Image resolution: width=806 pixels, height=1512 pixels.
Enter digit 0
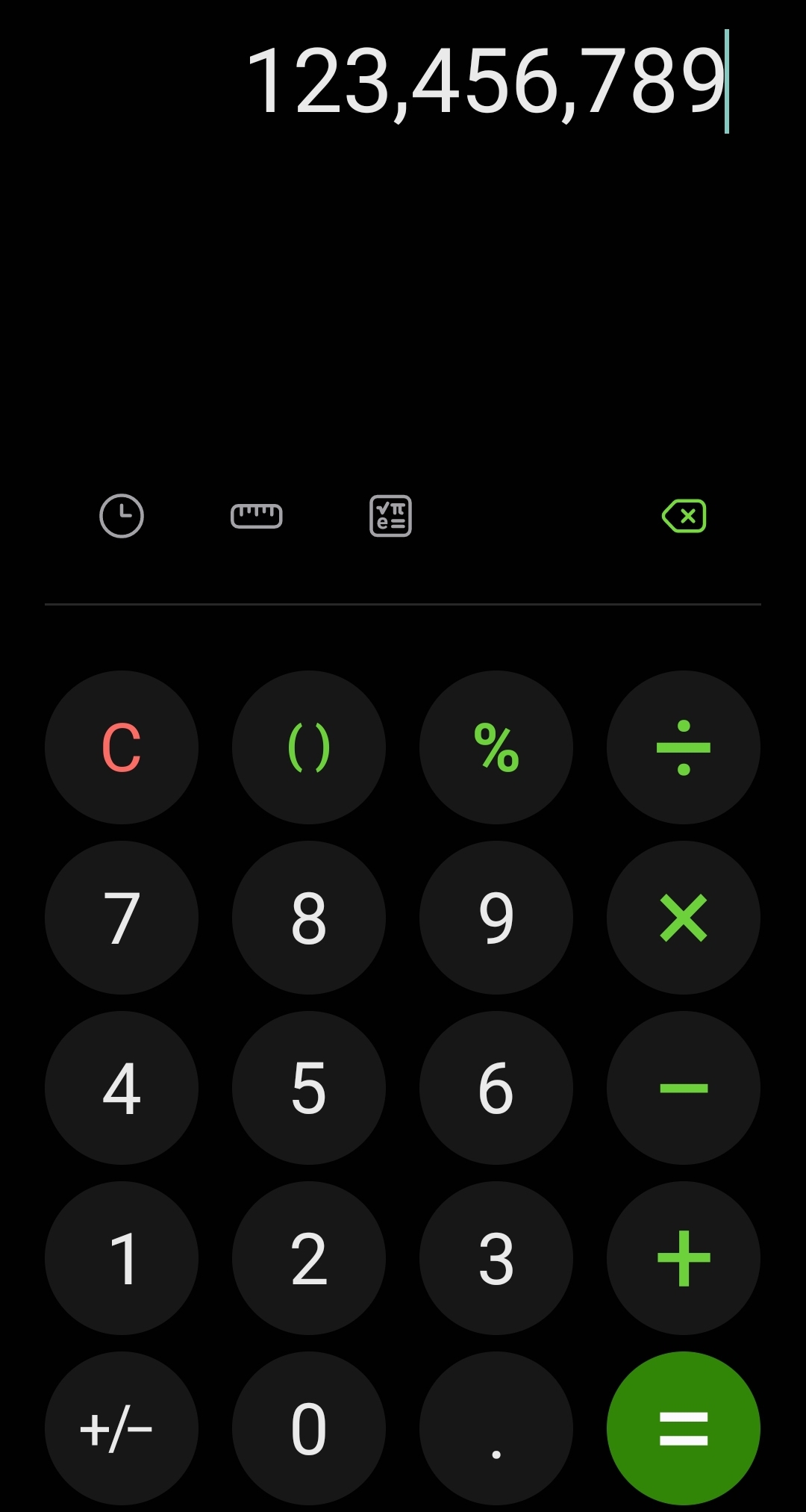[309, 1428]
